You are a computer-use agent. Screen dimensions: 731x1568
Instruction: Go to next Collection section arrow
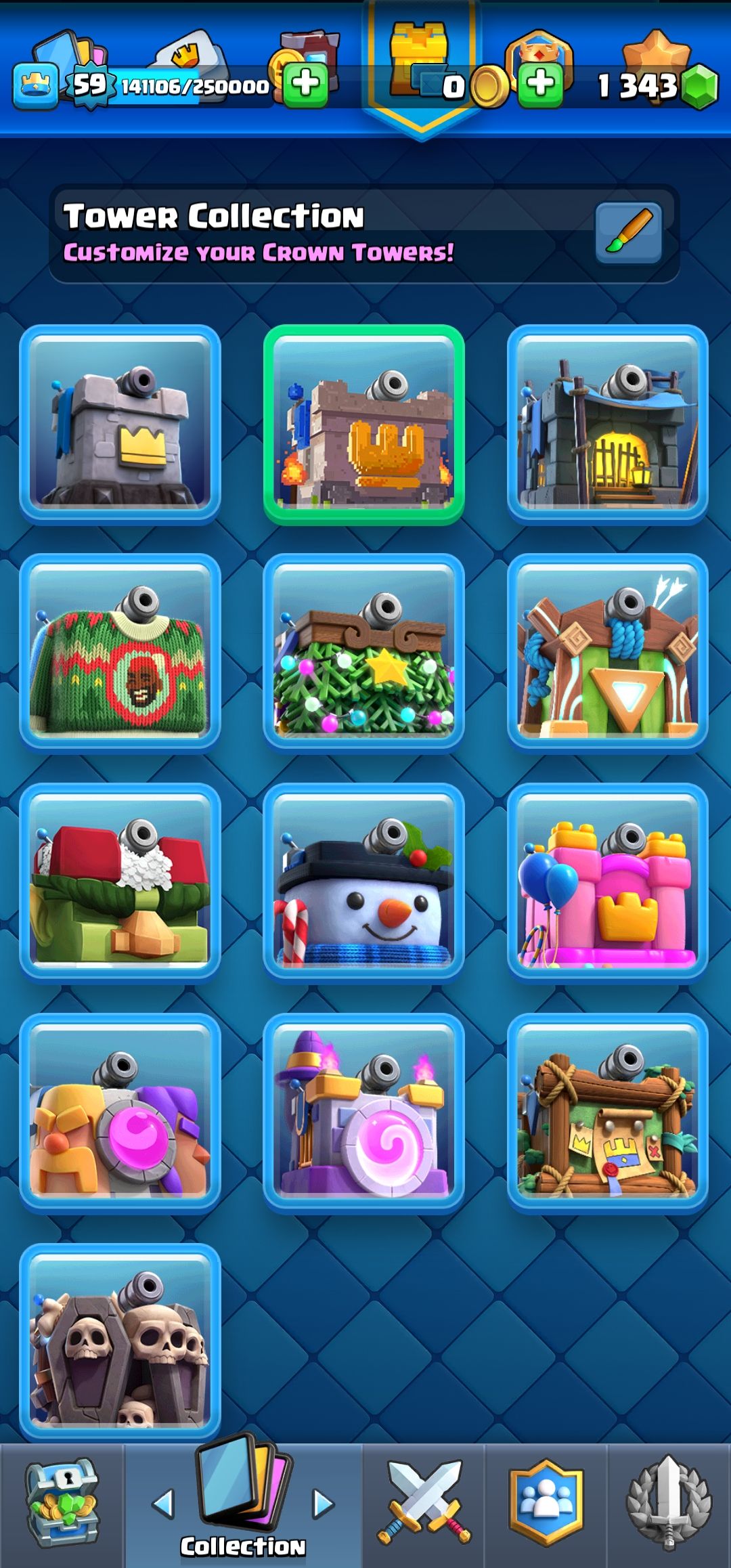pyautogui.click(x=324, y=1504)
